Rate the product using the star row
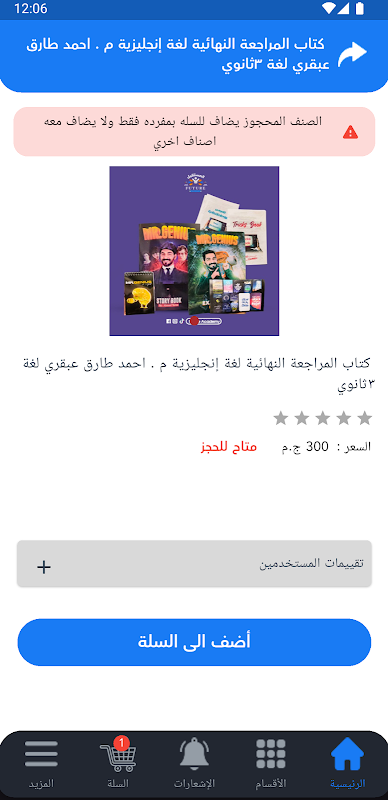The image size is (388, 800). coord(323,418)
